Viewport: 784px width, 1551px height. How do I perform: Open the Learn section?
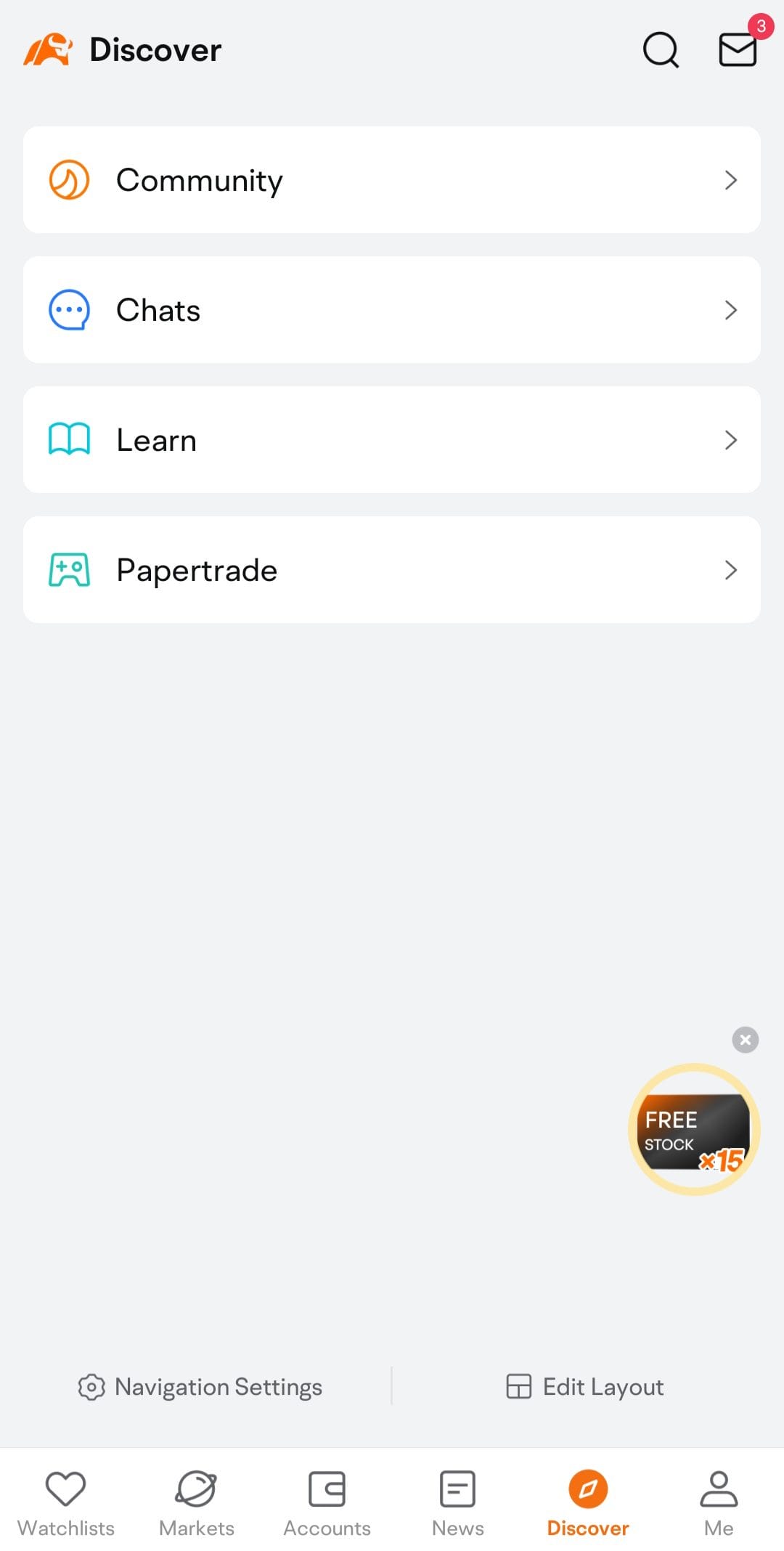coord(392,440)
